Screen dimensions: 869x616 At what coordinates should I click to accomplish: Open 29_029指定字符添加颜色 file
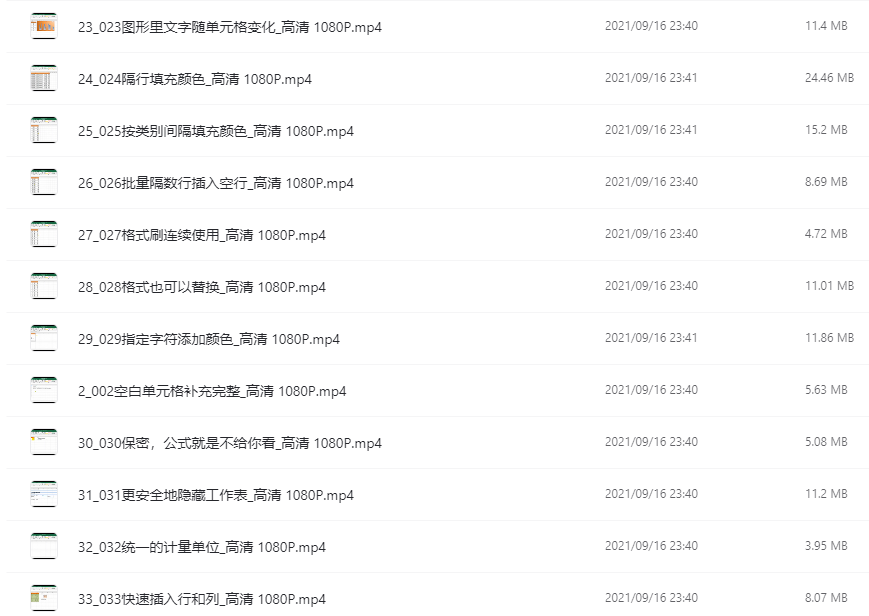point(208,339)
